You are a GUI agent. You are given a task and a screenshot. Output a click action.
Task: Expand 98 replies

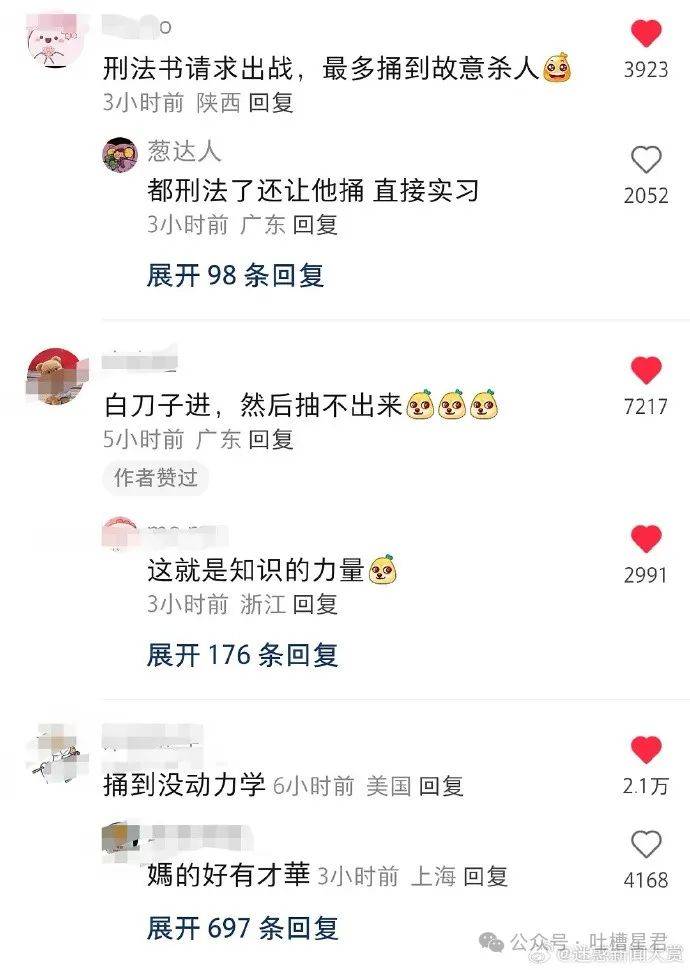[x=235, y=275]
